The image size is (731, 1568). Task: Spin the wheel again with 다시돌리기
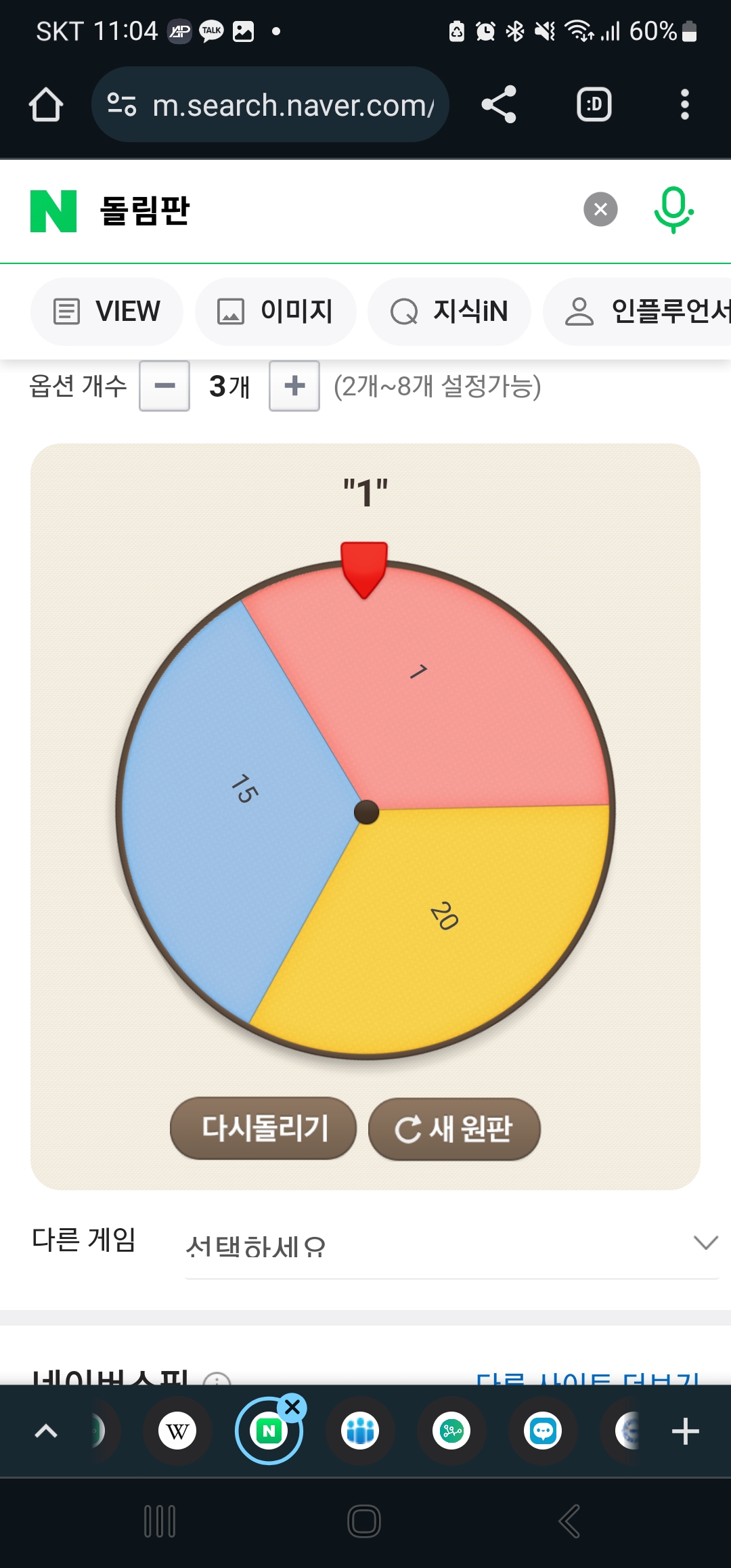tap(263, 1129)
